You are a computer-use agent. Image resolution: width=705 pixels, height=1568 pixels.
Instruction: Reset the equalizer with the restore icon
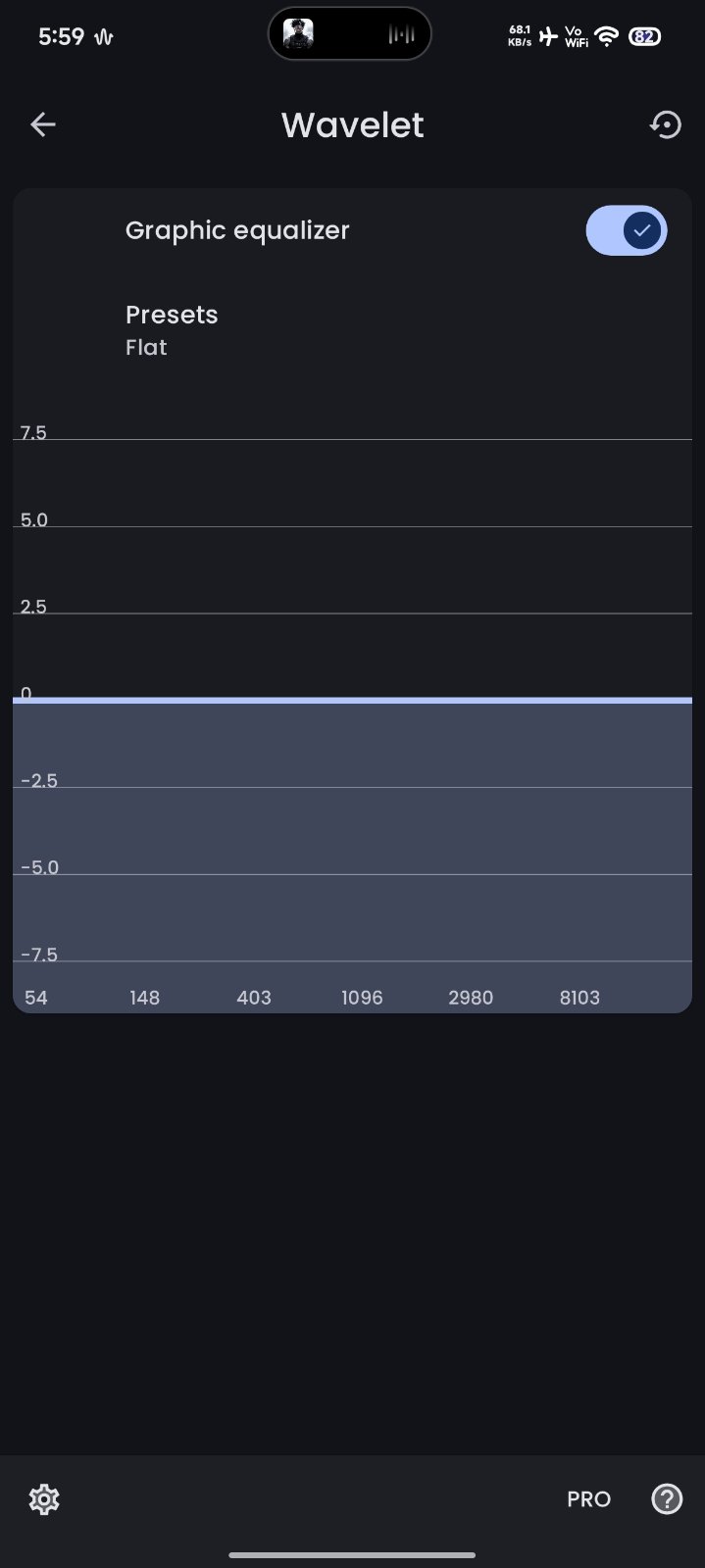(x=665, y=124)
